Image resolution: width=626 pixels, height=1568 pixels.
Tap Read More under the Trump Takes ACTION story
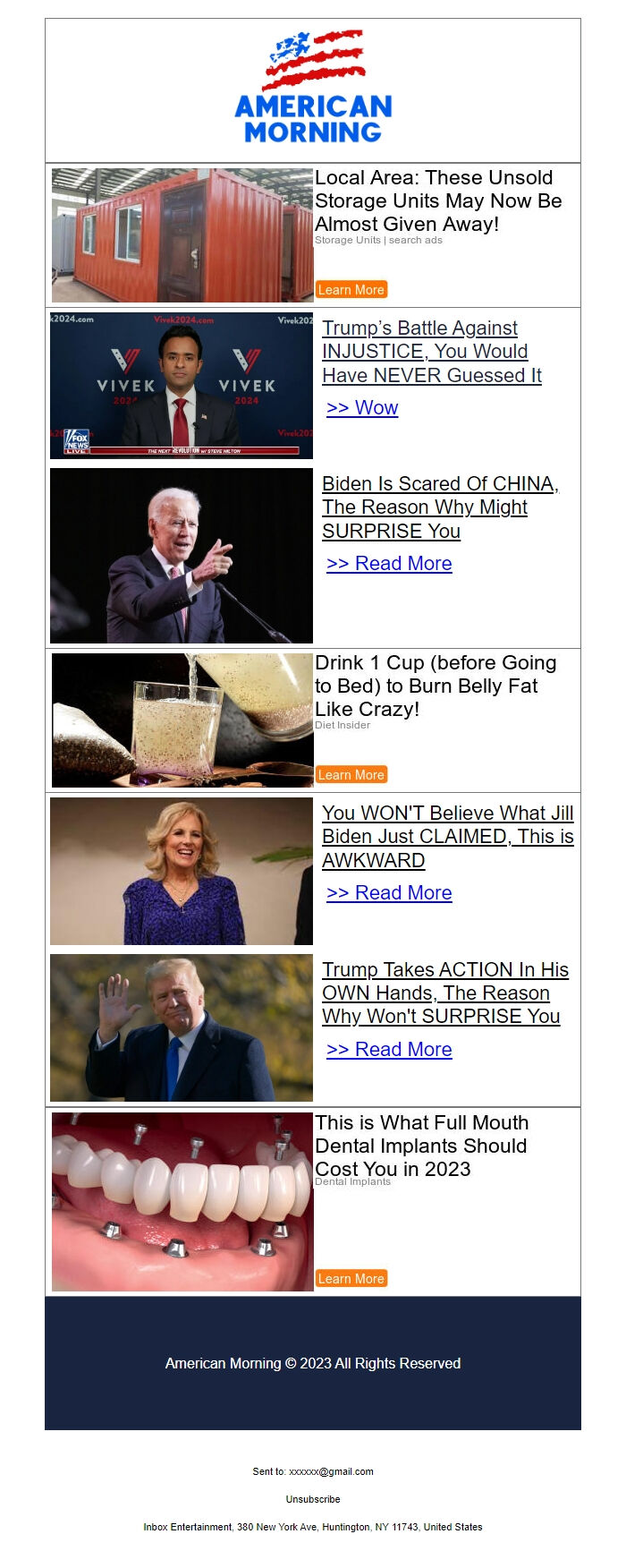click(389, 1050)
